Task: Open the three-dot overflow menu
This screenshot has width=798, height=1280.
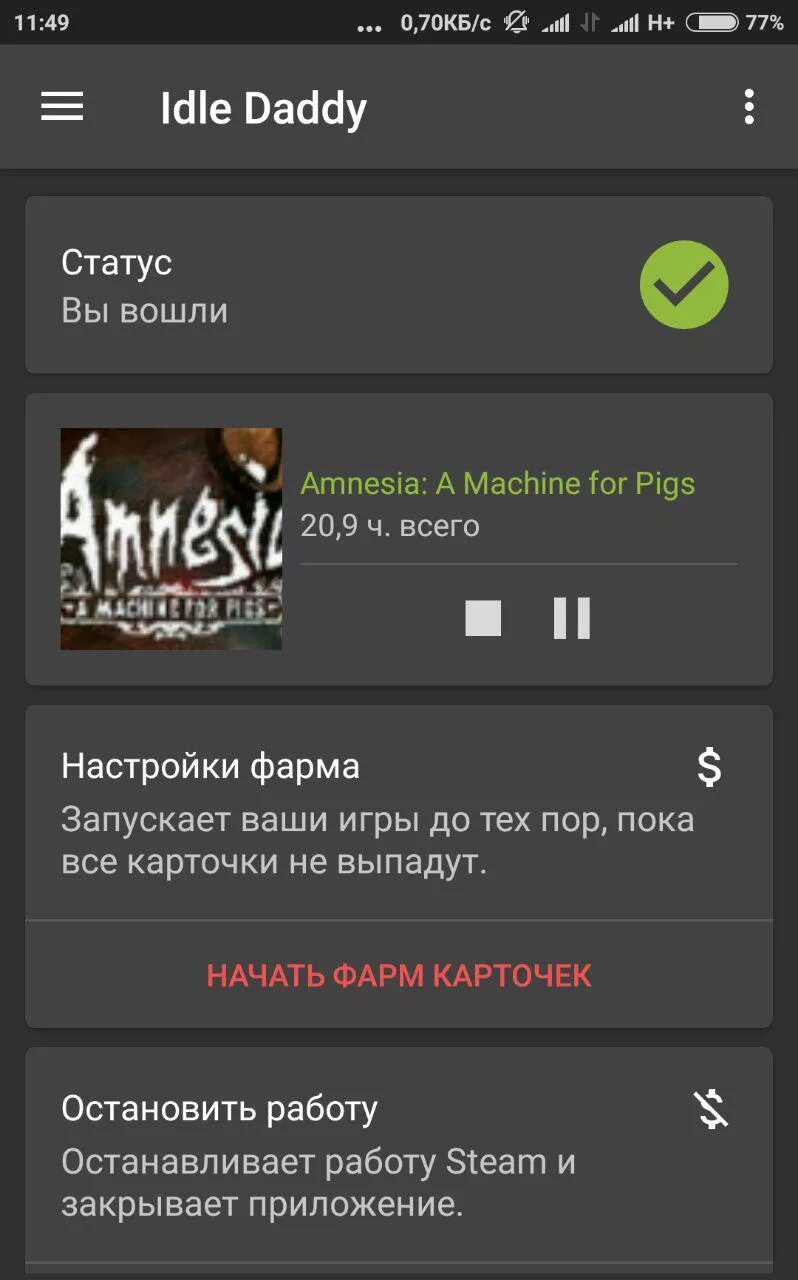Action: click(748, 107)
